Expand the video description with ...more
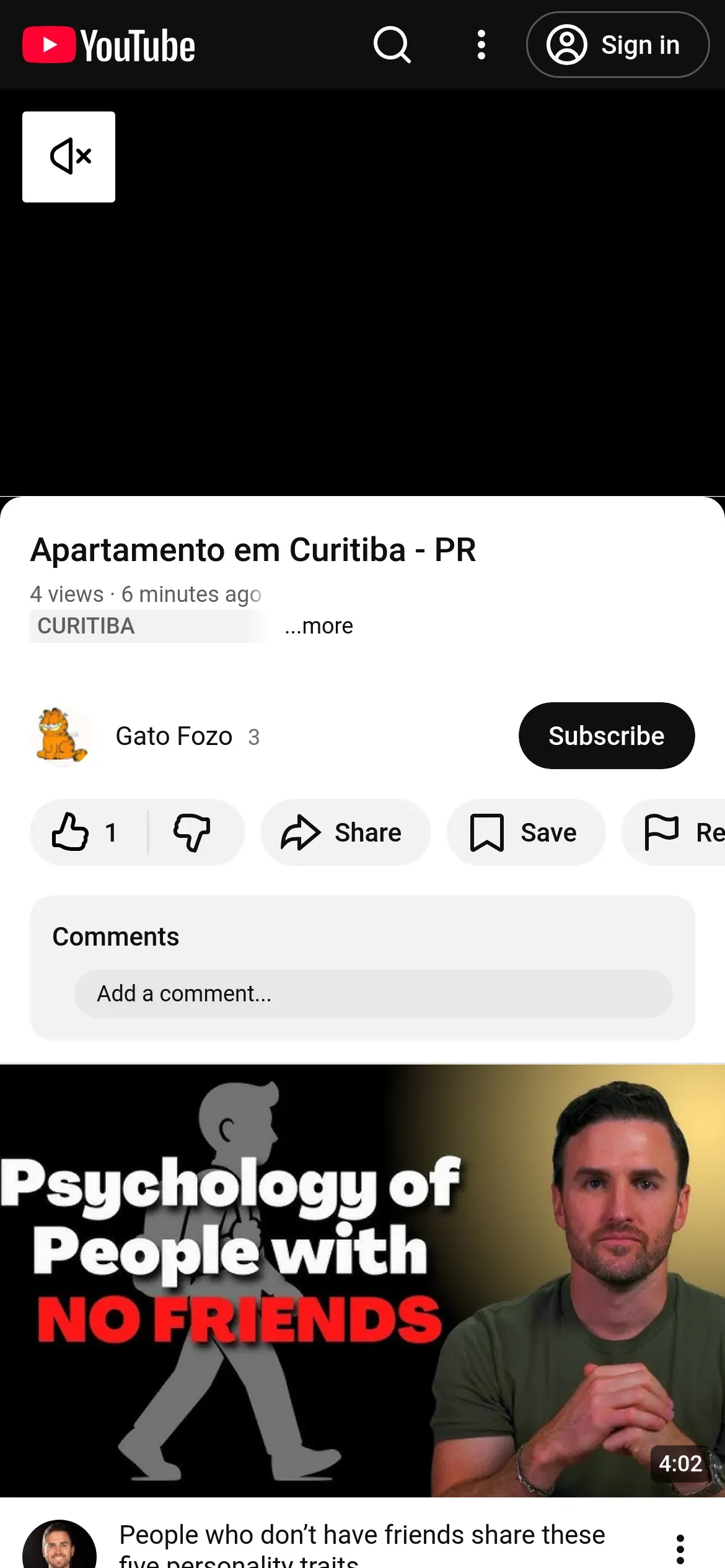The width and height of the screenshot is (725, 1568). pos(319,626)
